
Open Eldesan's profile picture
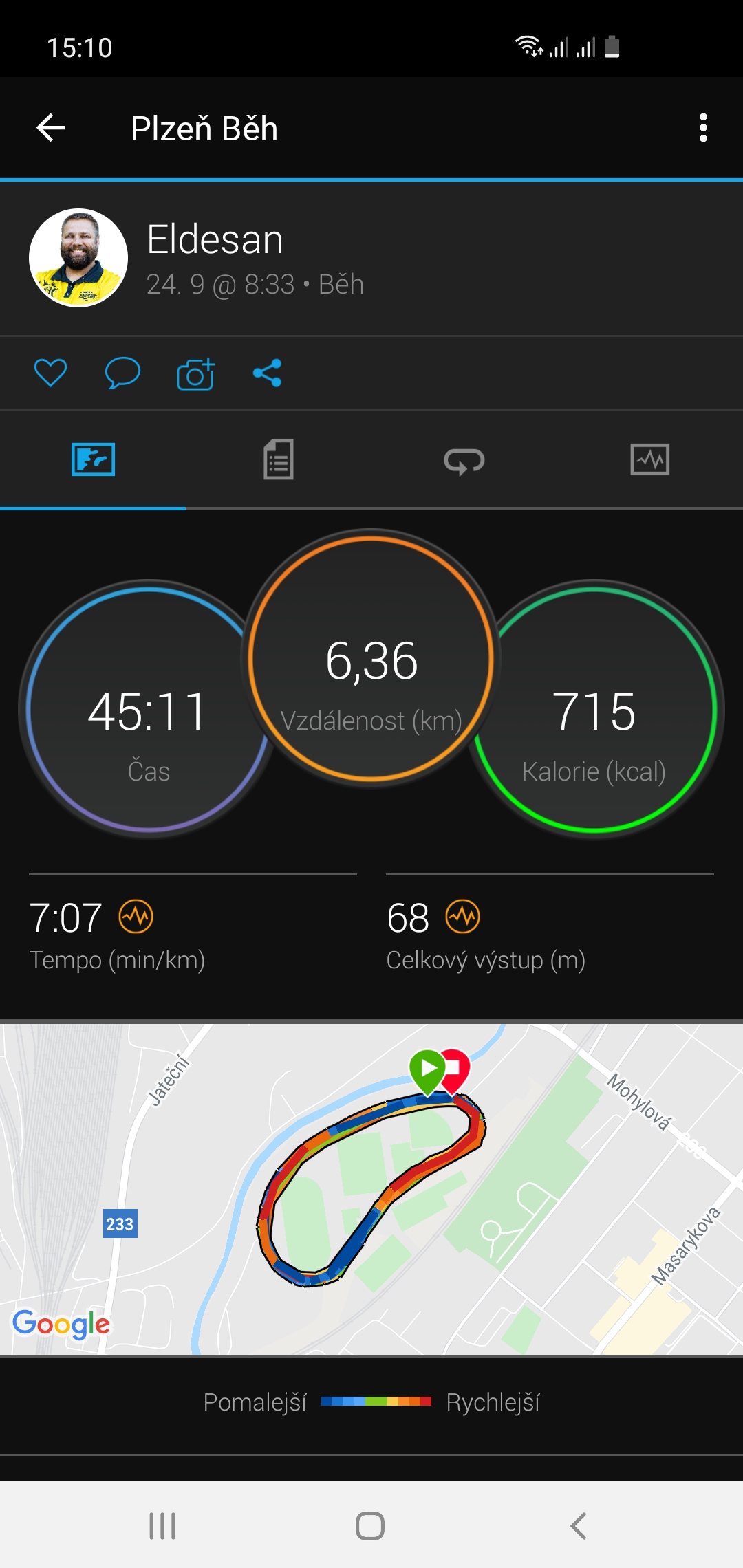(x=78, y=258)
